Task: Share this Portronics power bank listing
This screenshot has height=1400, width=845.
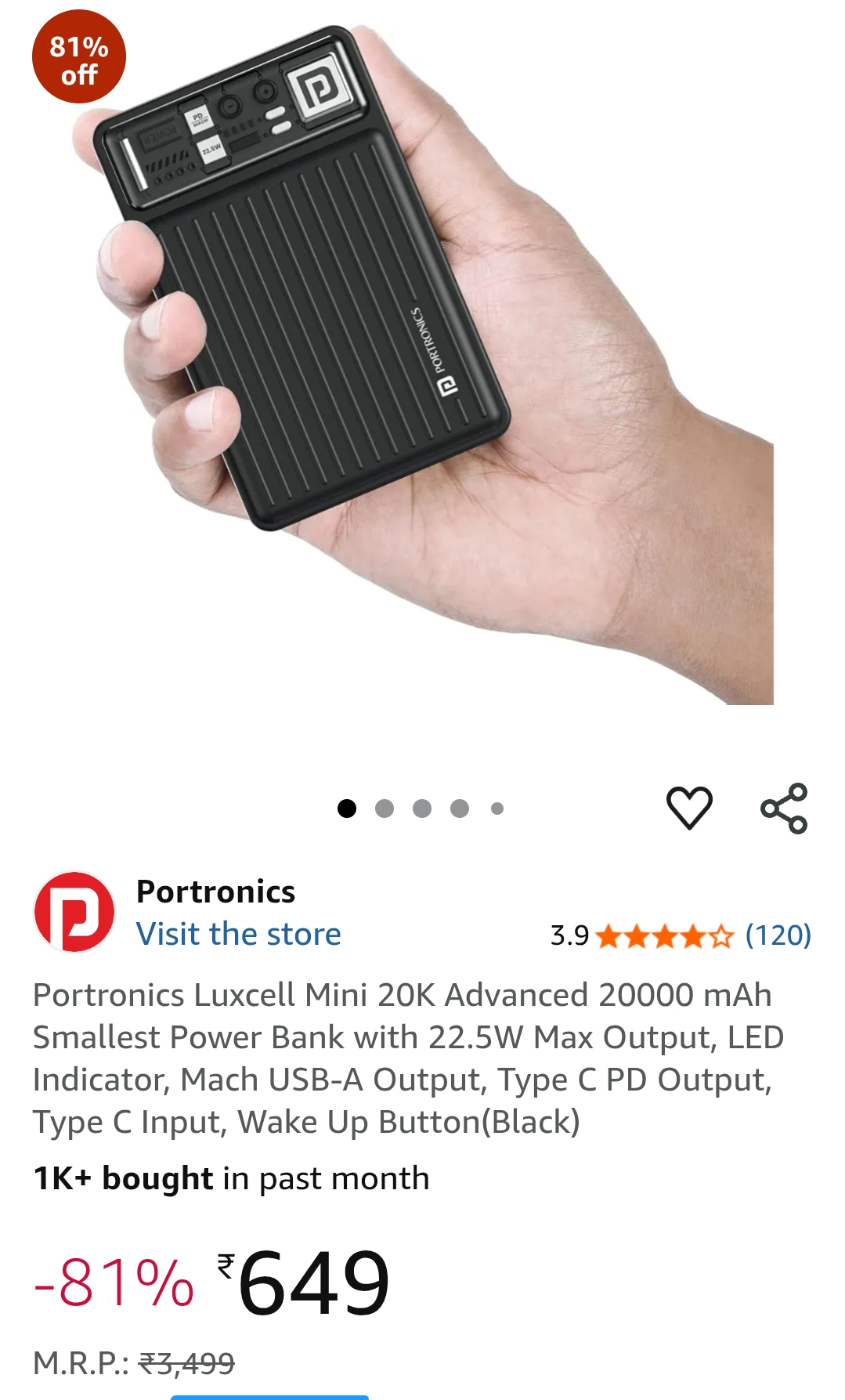Action: (x=784, y=808)
